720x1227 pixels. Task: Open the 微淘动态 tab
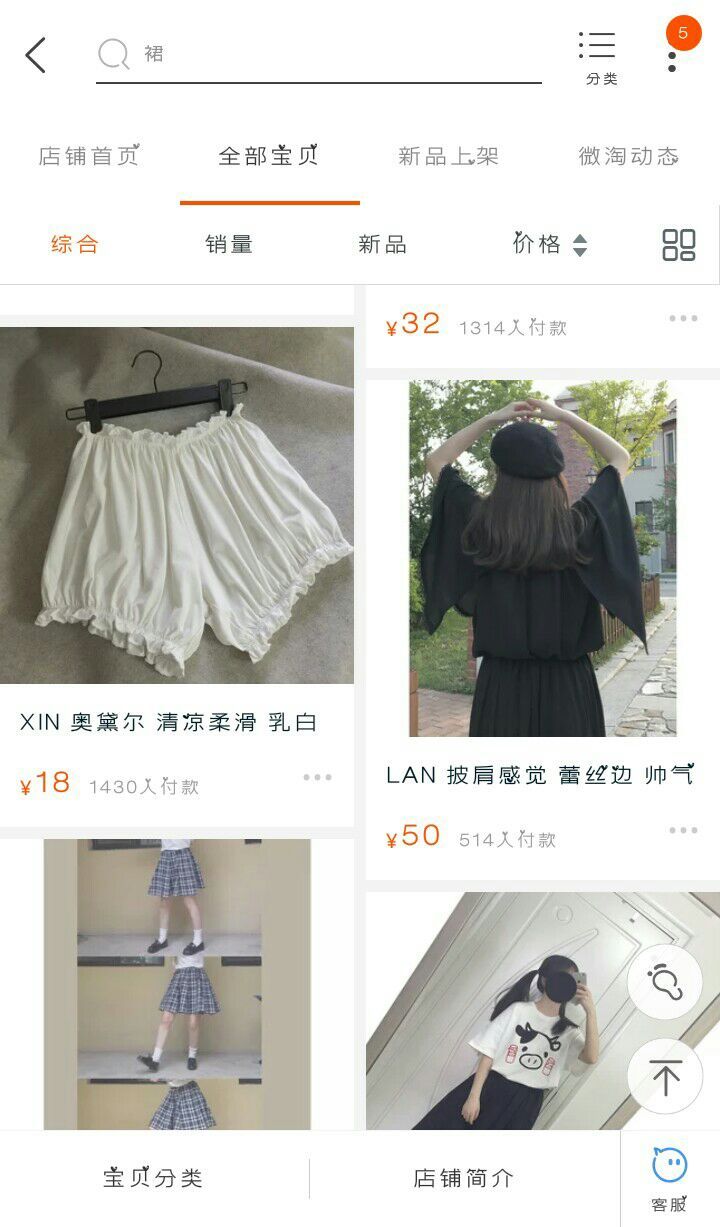pos(628,156)
